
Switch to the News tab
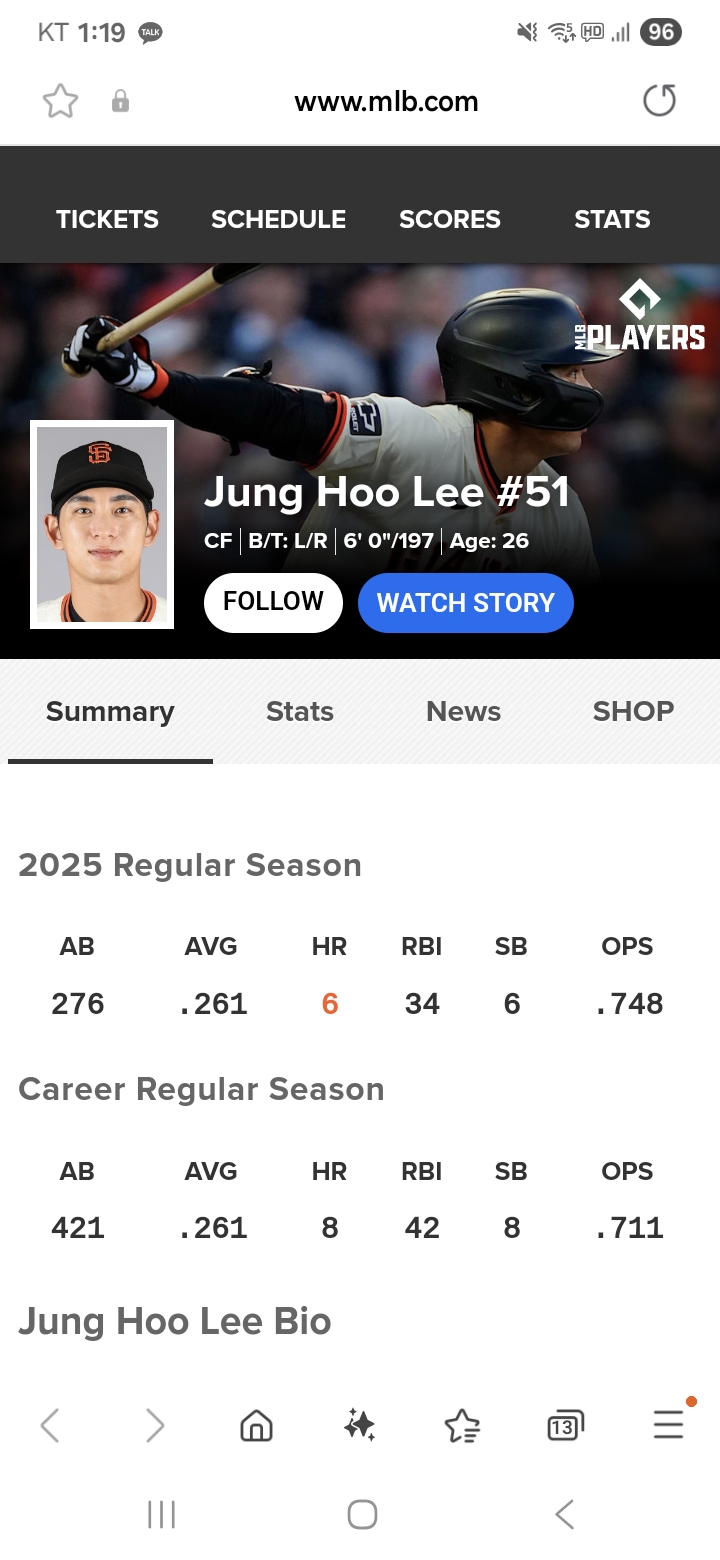click(463, 712)
